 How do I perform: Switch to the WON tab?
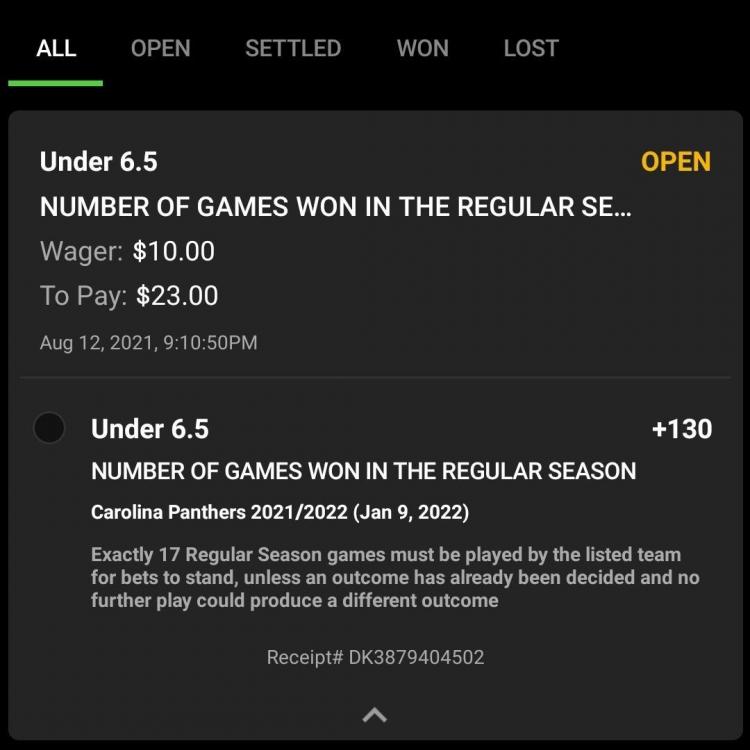point(422,48)
